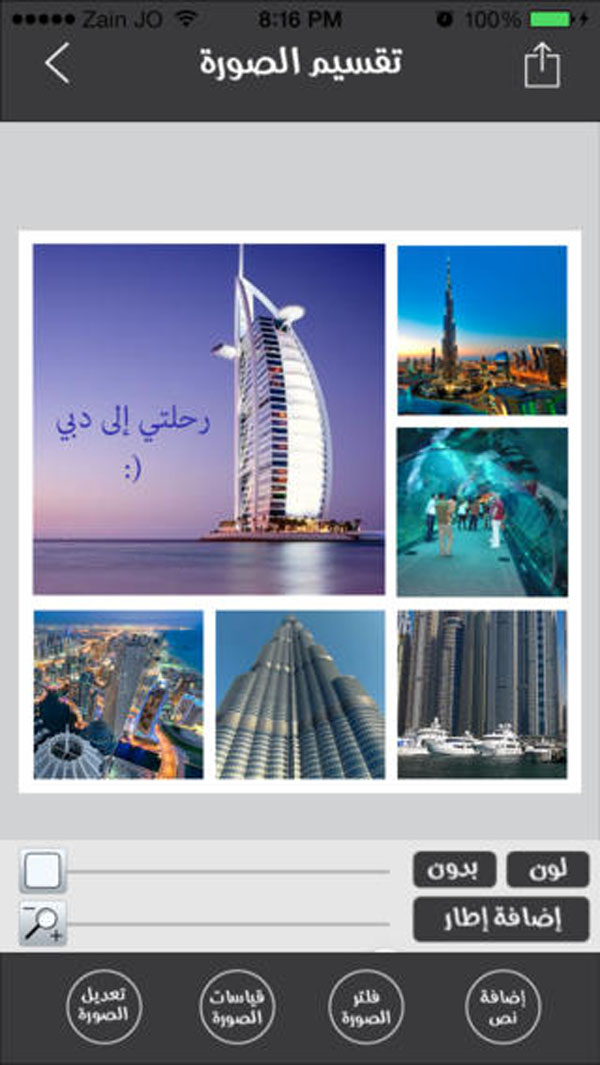
Task: Select the aquarium tunnel photo tile
Action: 482,512
